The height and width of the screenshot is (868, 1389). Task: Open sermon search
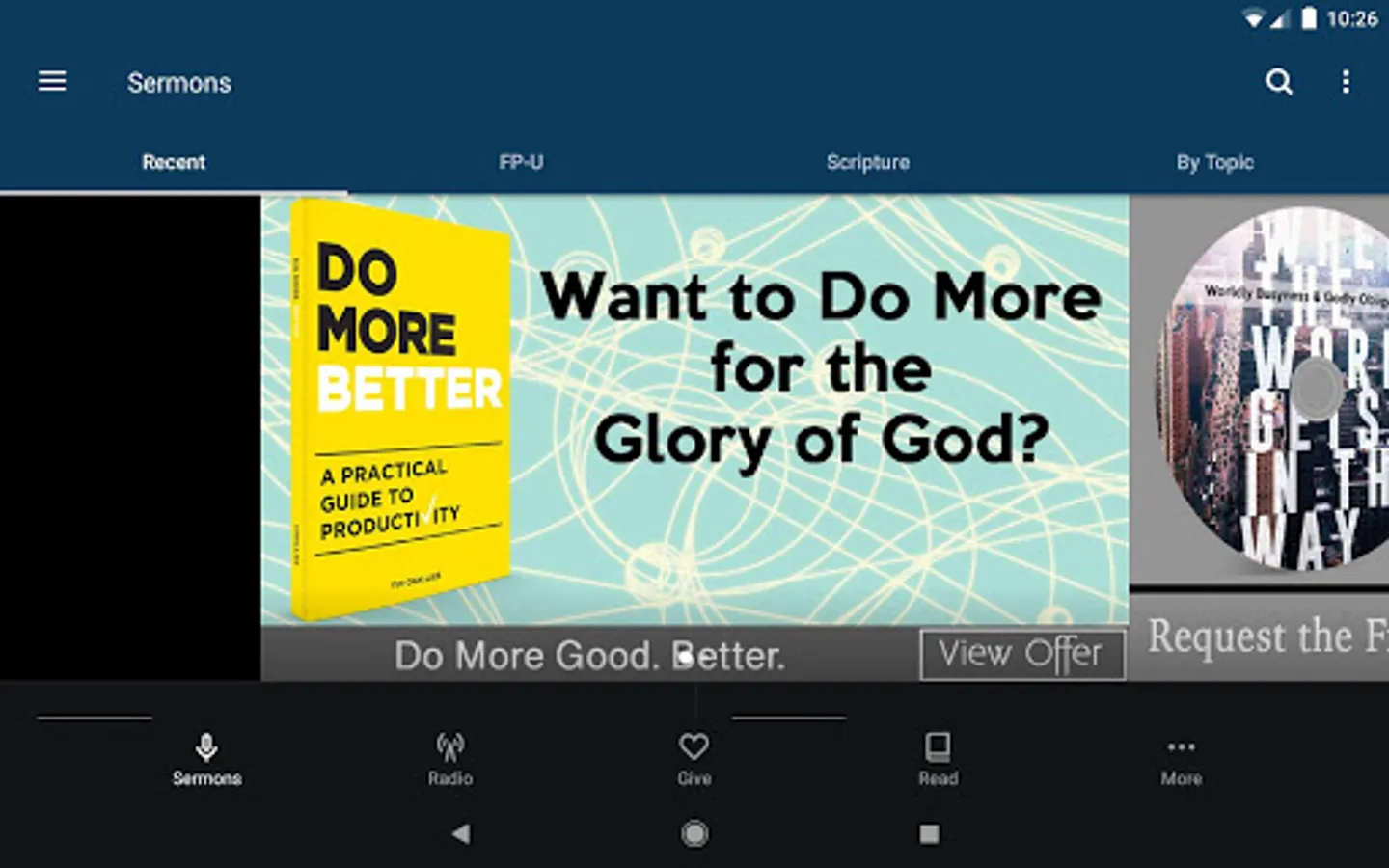1279,82
